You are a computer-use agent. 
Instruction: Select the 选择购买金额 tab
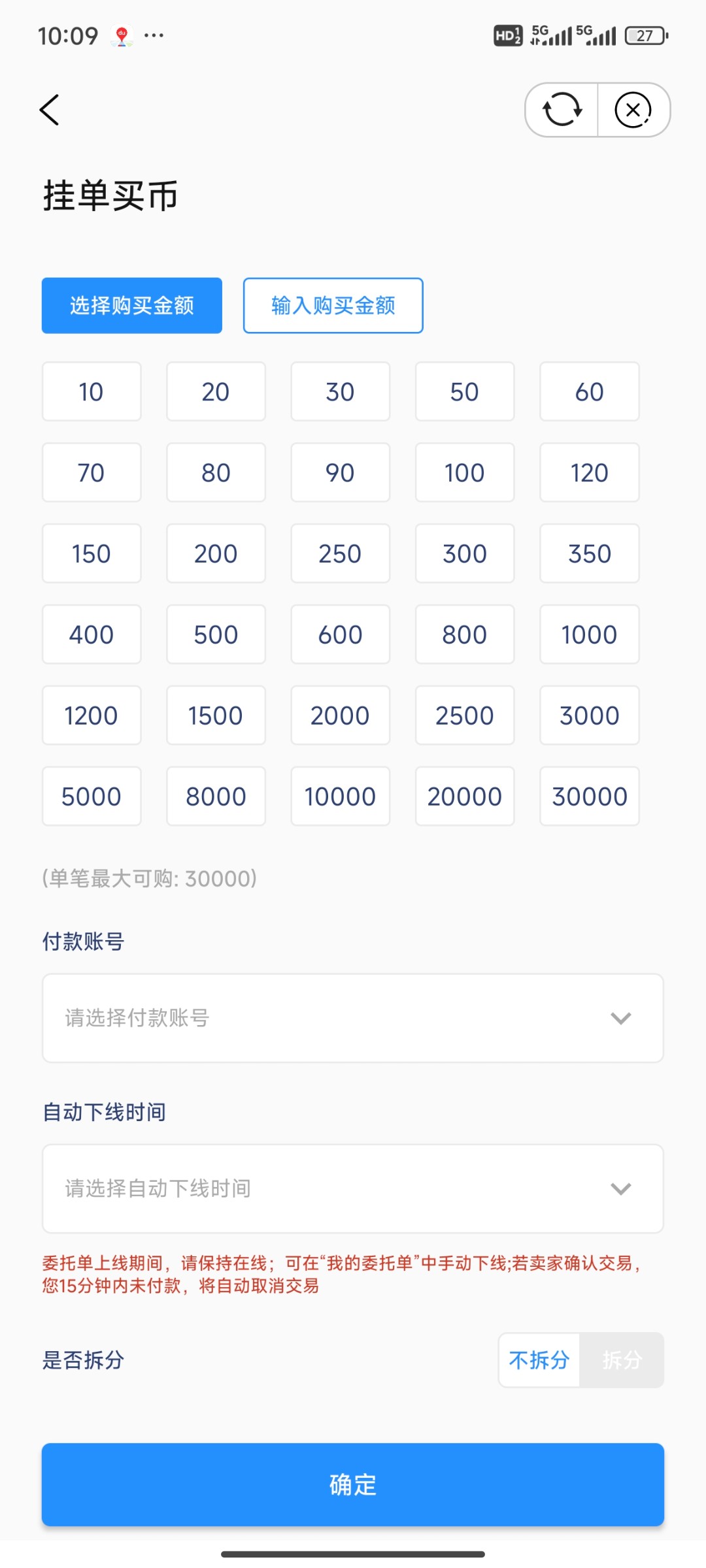coord(132,306)
